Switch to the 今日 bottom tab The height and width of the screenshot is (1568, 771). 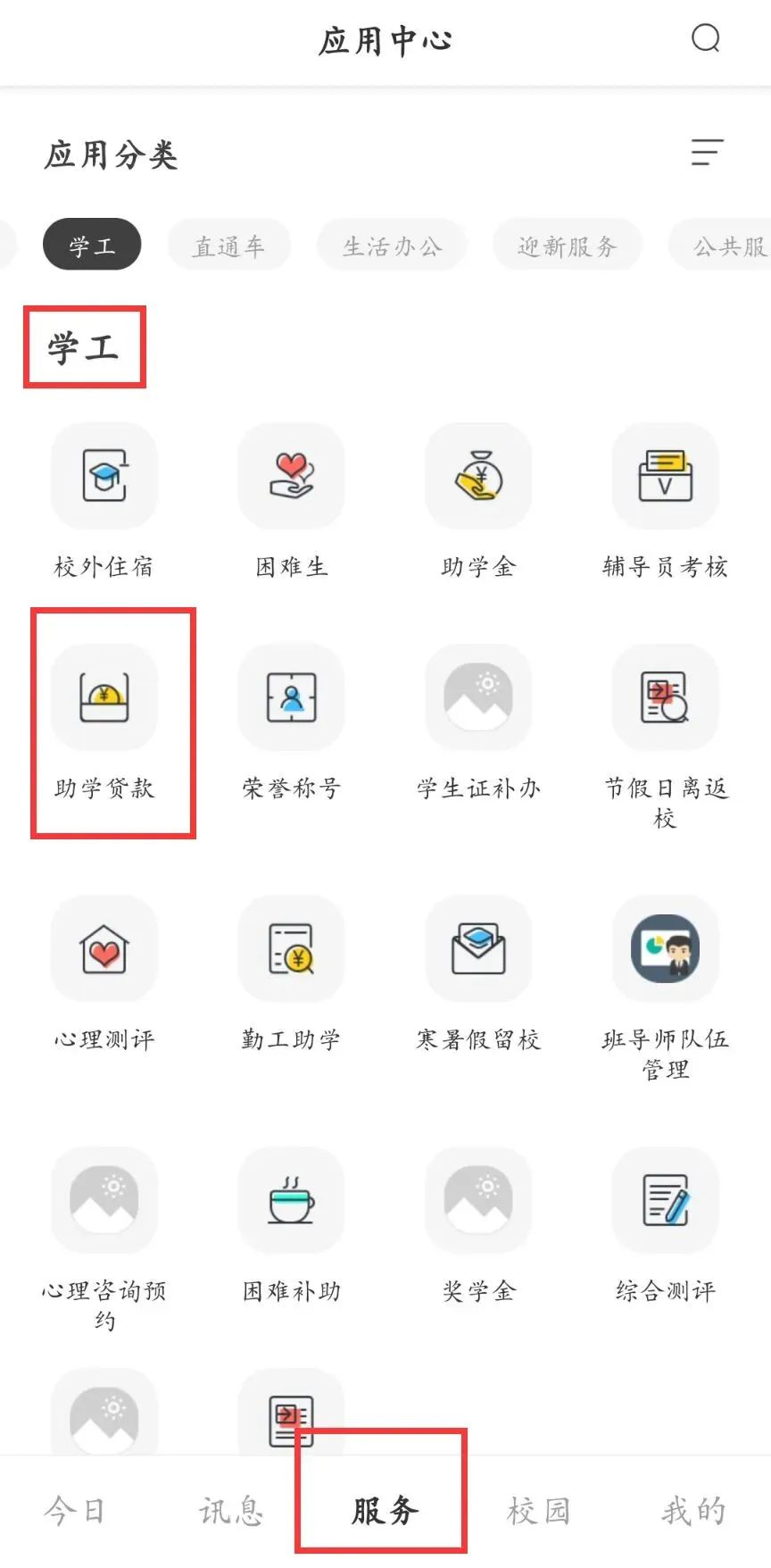pyautogui.click(x=75, y=1511)
